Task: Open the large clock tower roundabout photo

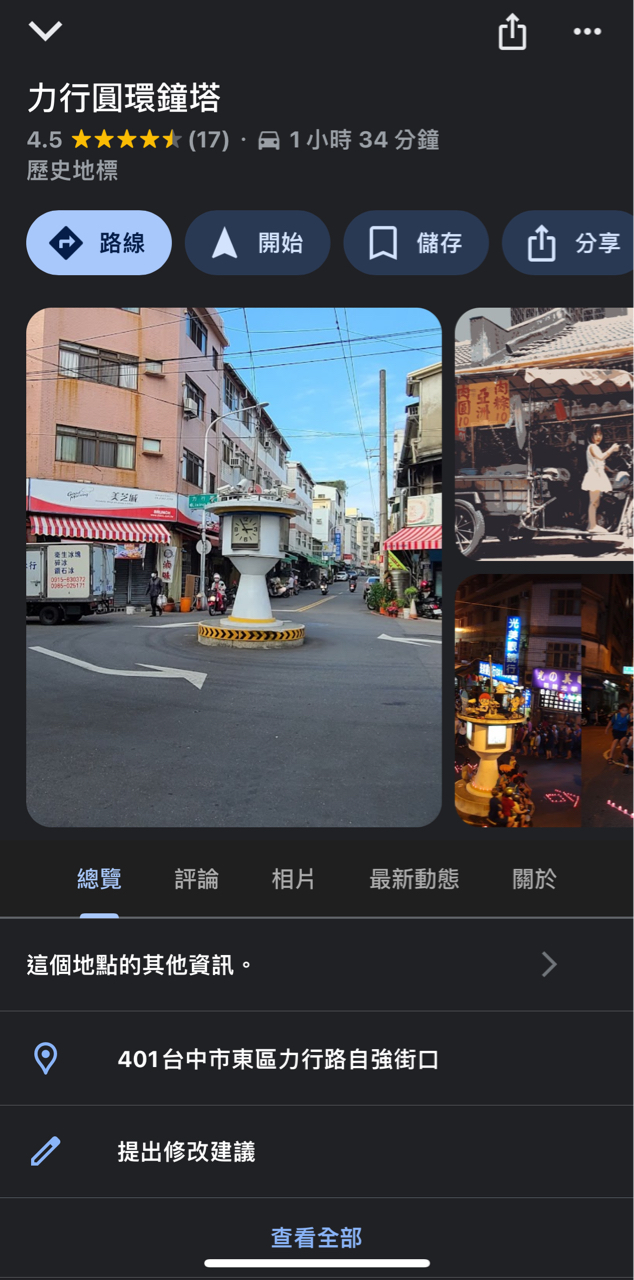Action: (x=234, y=567)
